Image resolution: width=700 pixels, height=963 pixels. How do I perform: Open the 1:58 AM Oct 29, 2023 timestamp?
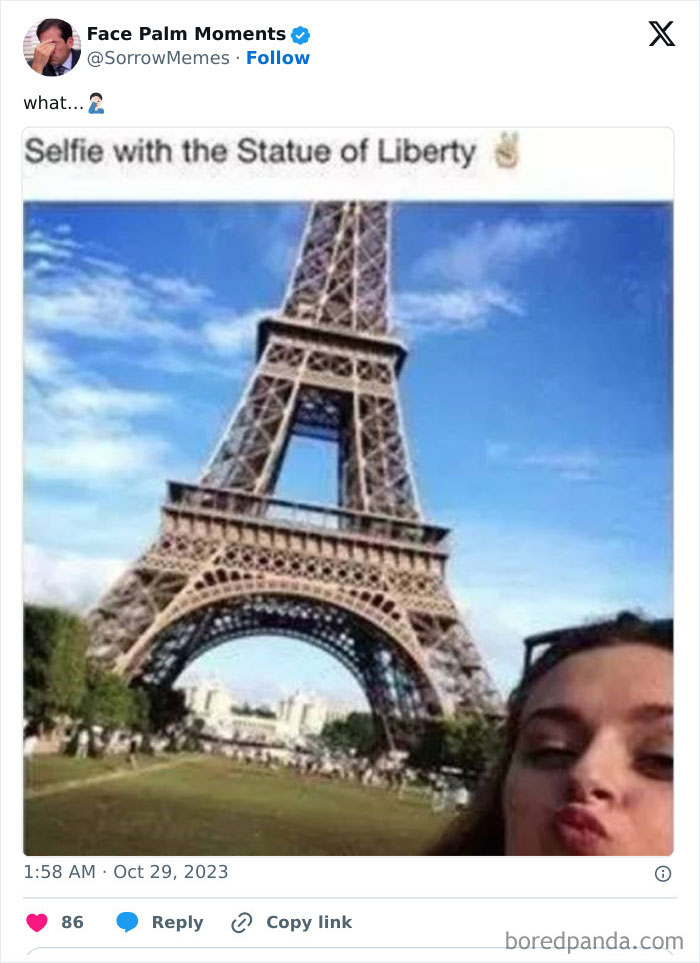click(x=126, y=872)
